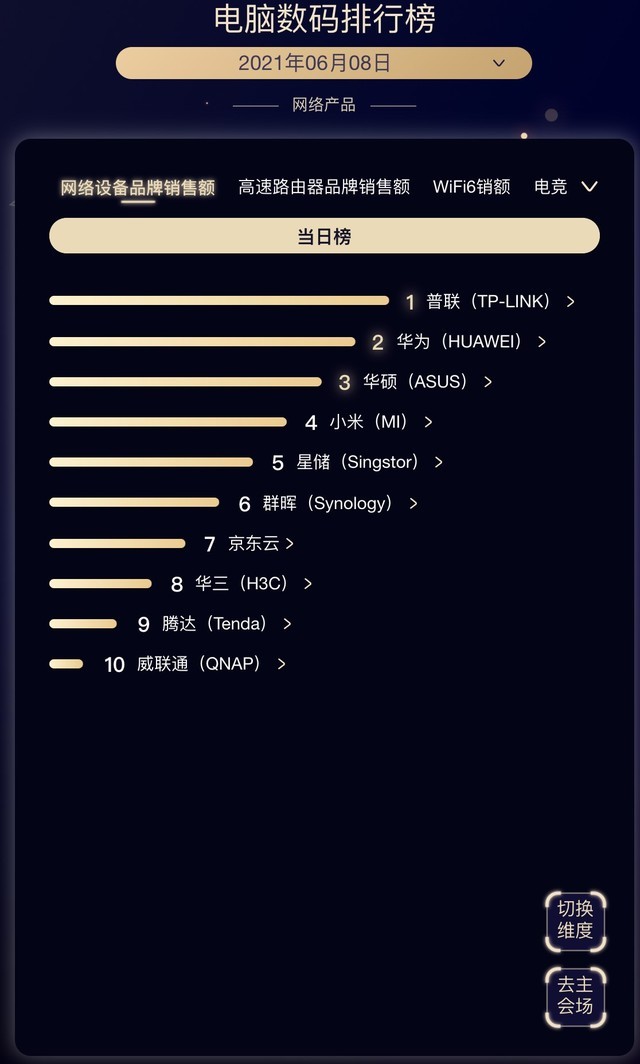
Task: Open the 群晖 (Synology) ranking entry
Action: coord(328,503)
